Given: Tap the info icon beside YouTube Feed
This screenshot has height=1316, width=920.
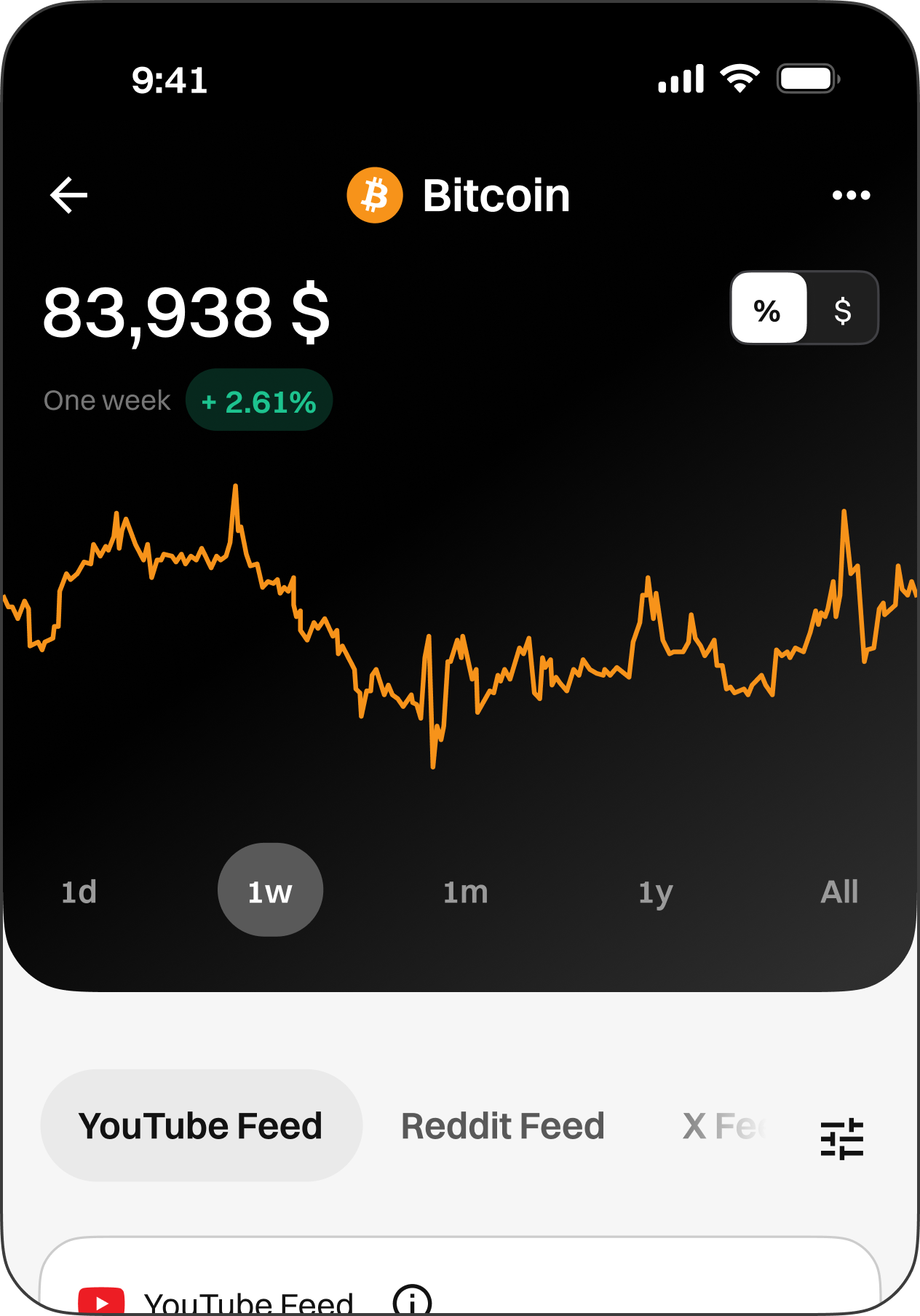Looking at the screenshot, I should click(x=412, y=1300).
